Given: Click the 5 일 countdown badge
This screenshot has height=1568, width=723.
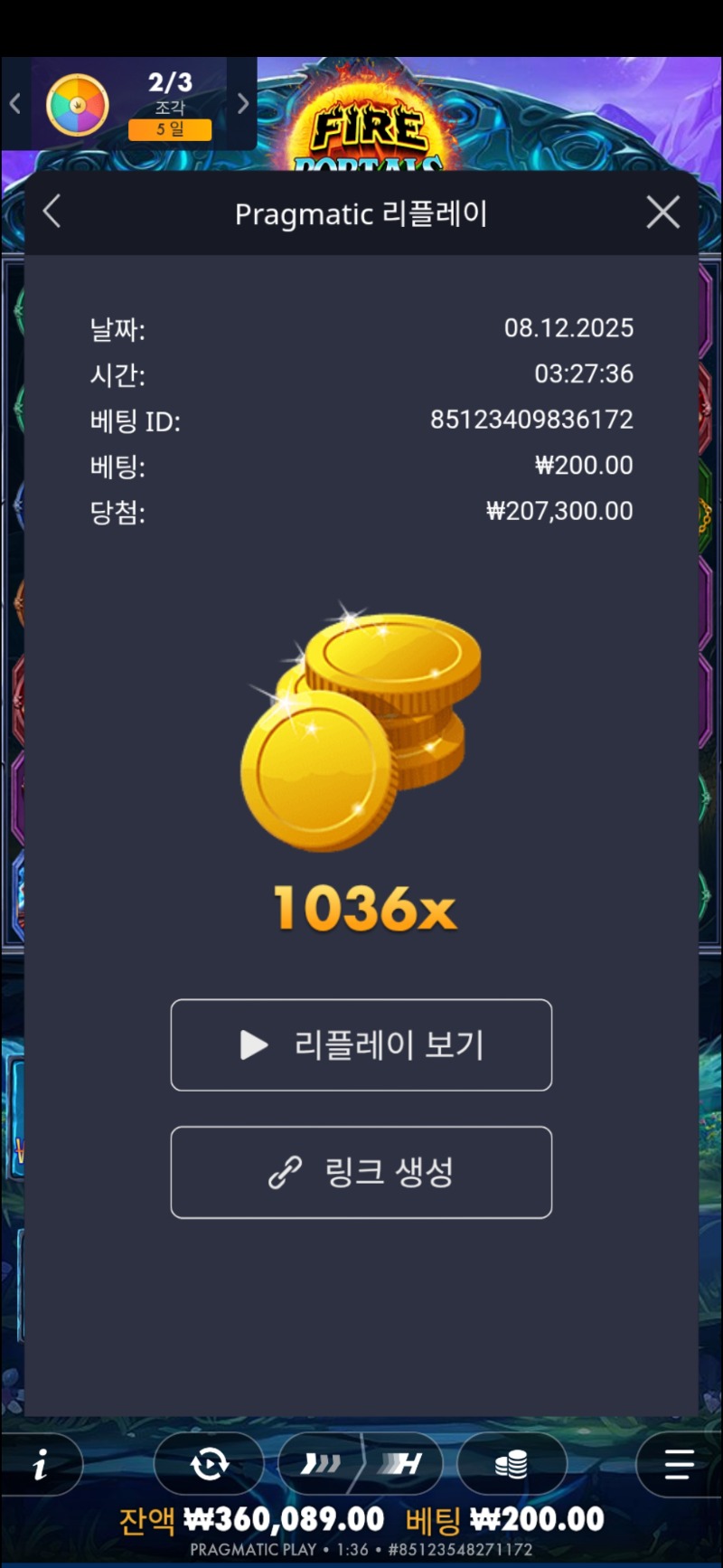Looking at the screenshot, I should 172,130.
